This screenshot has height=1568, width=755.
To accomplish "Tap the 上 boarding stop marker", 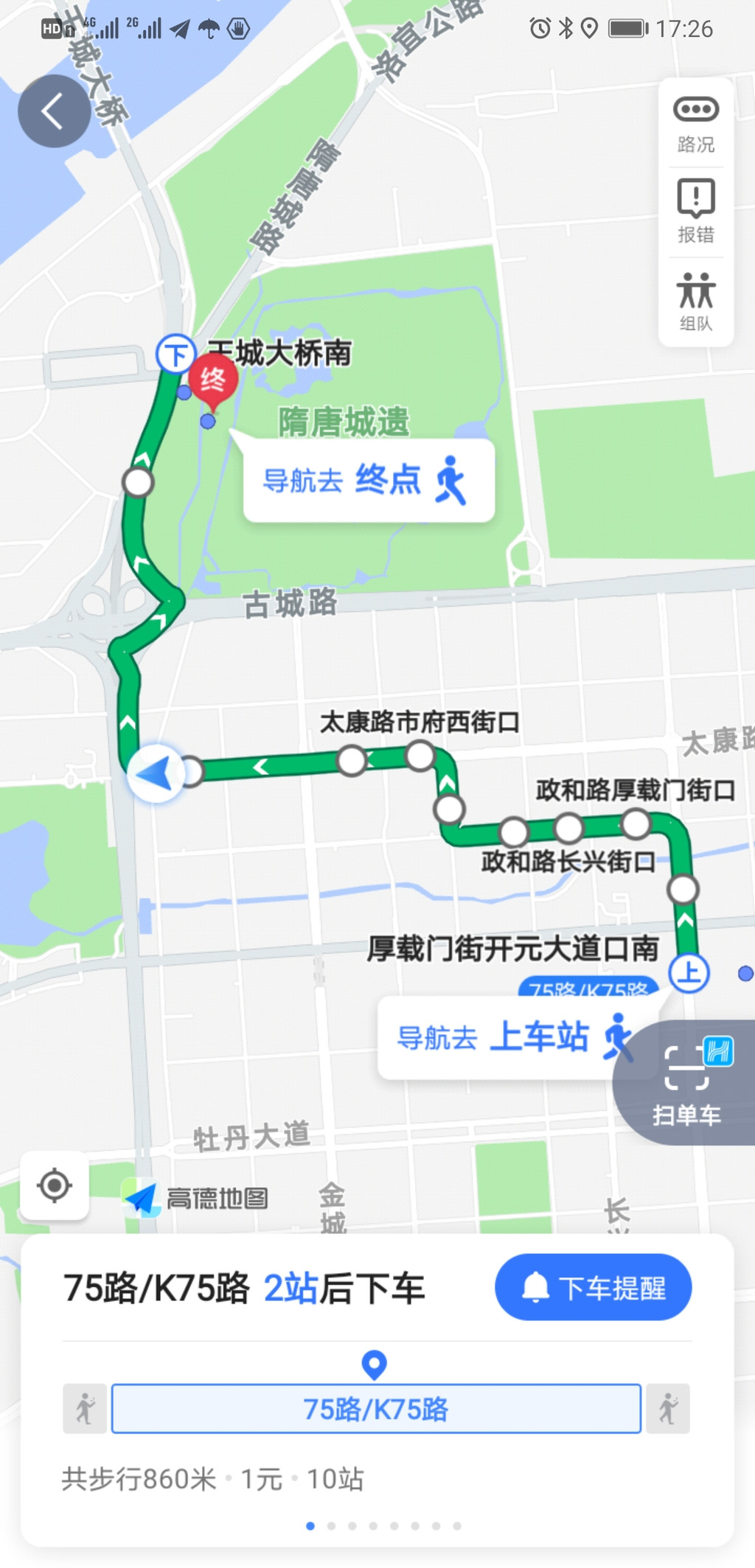I will (x=689, y=973).
